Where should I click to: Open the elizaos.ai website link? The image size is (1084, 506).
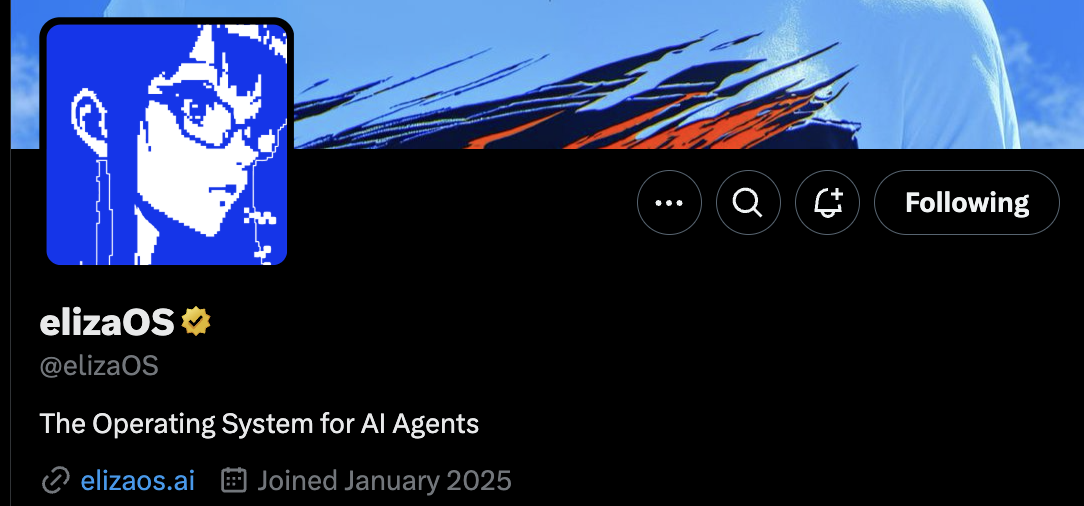[137, 481]
